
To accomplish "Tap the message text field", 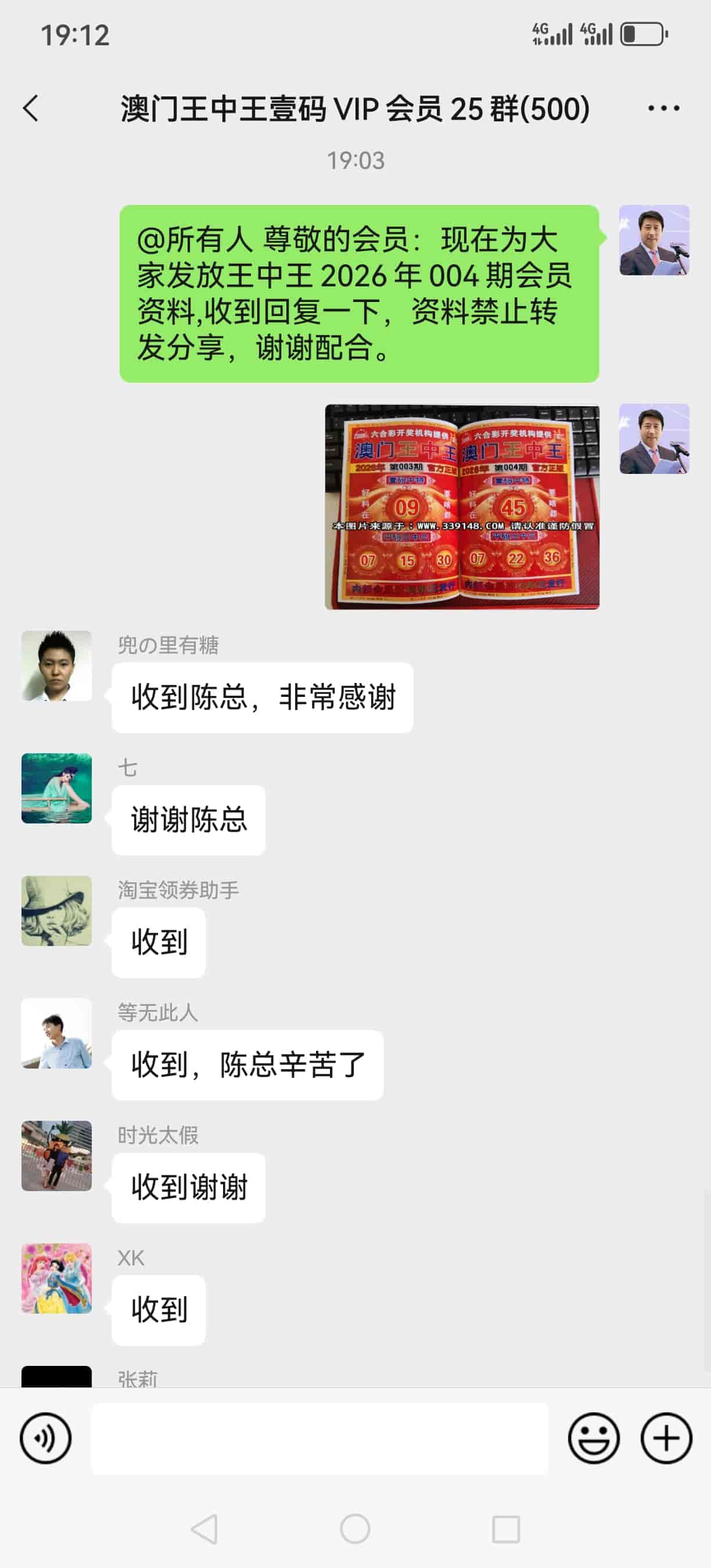I will click(319, 1438).
